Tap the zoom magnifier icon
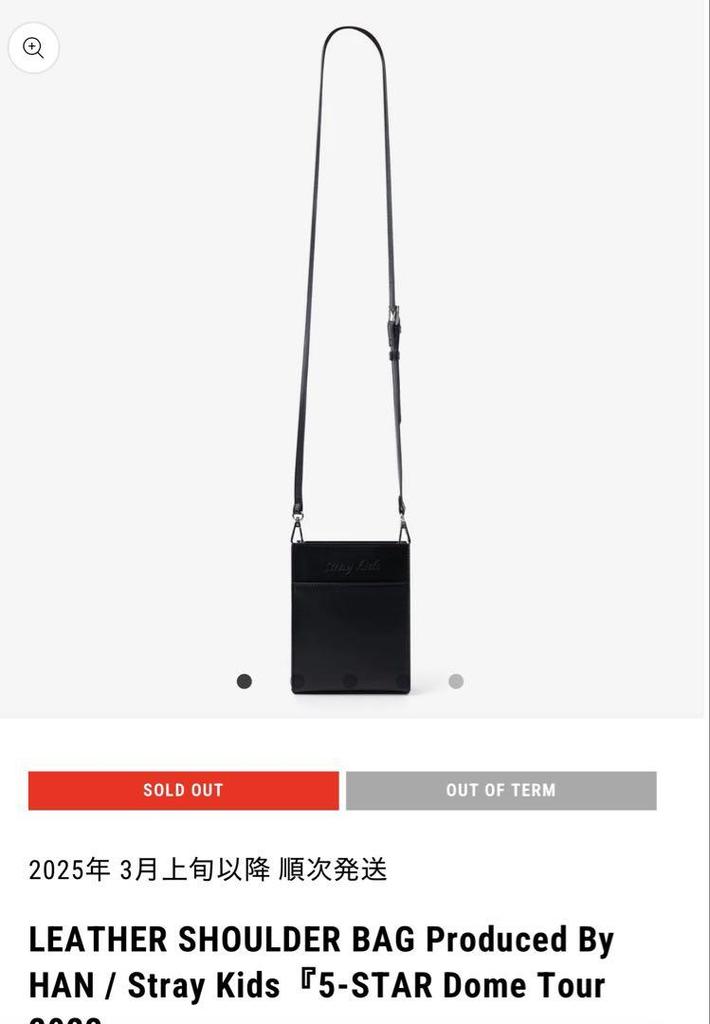Screen dimensions: 710x1024 33,48
